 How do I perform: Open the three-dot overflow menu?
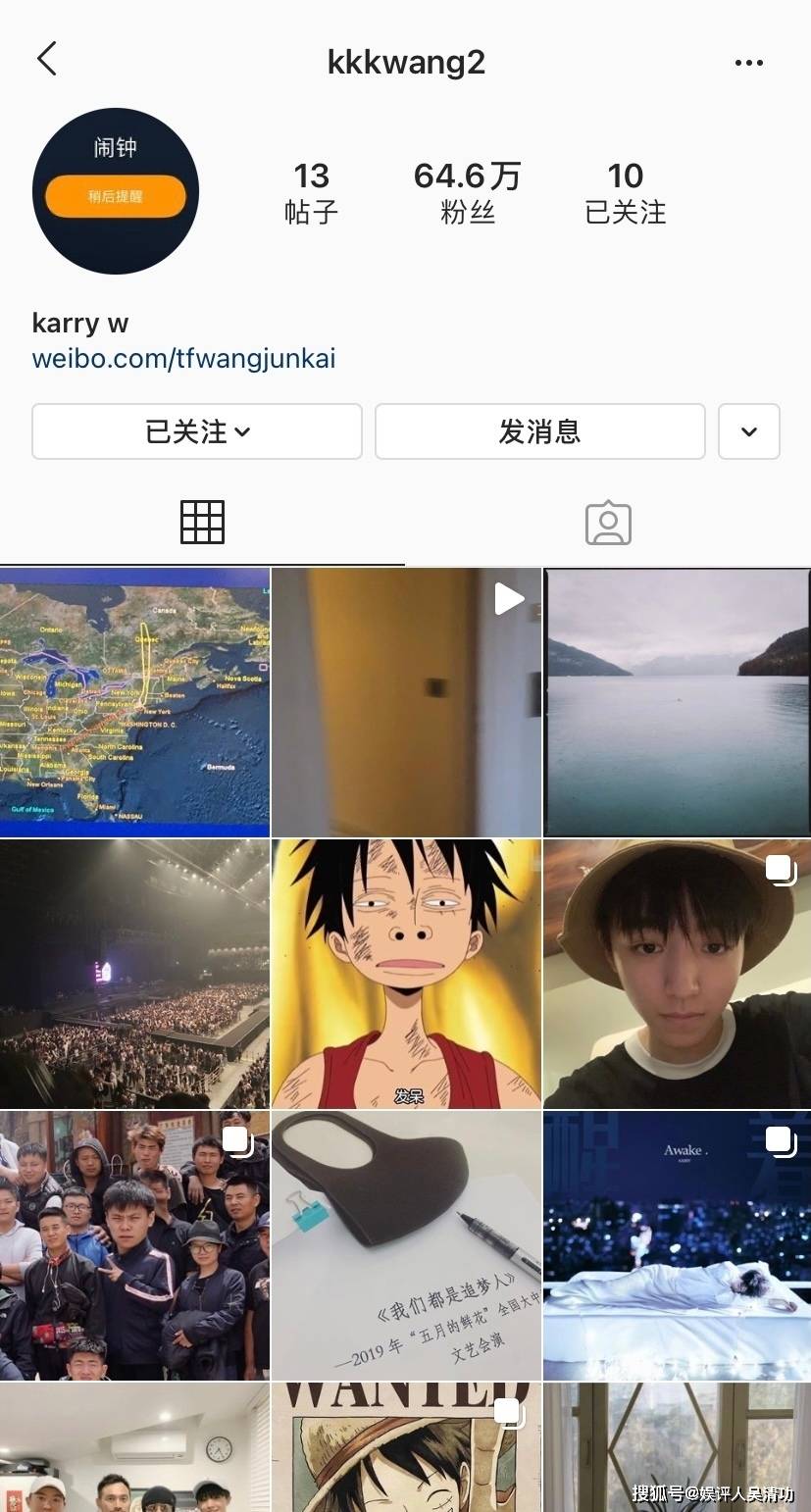pyautogui.click(x=748, y=63)
